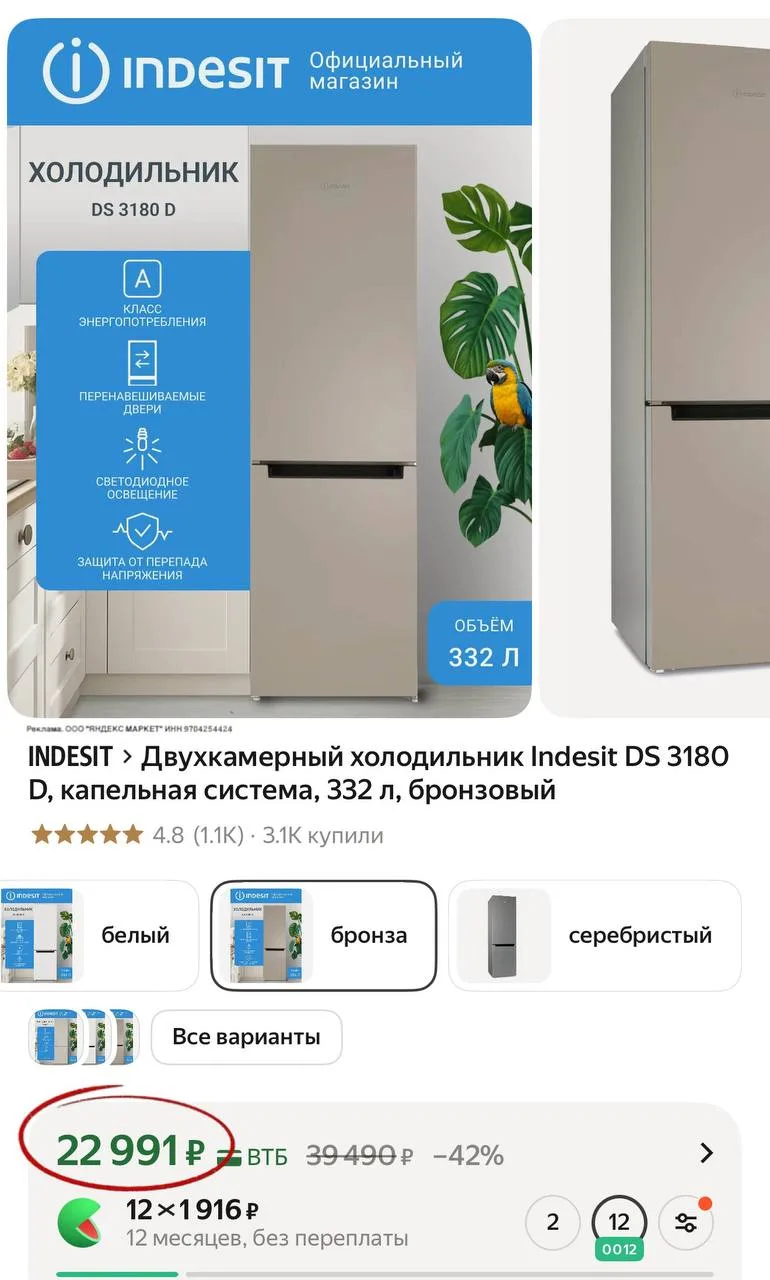Open the small variants thumbnail stack
770x1280 pixels.
82,1037
